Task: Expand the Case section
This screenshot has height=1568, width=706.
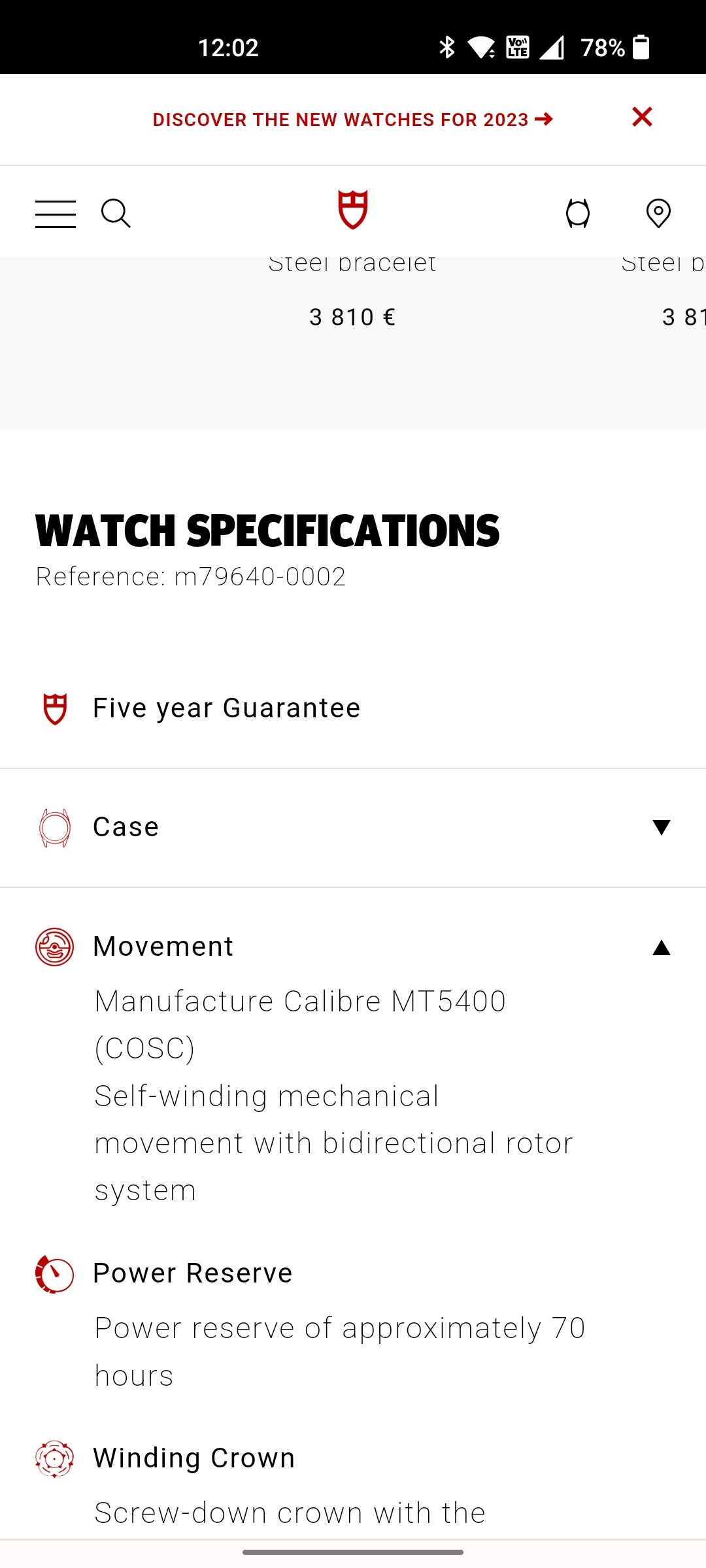Action: (353, 828)
